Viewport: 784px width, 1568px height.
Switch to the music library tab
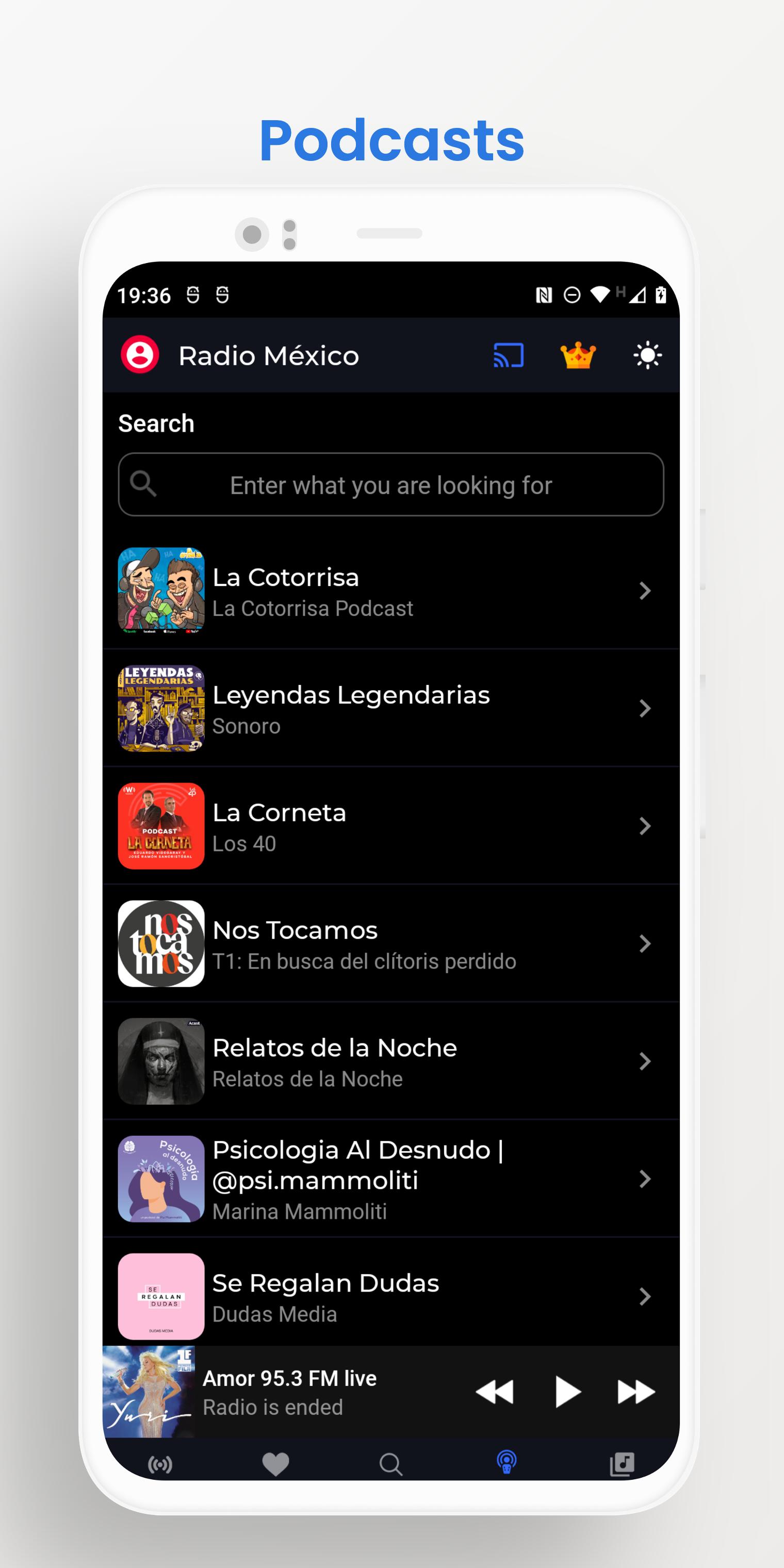[x=622, y=1464]
